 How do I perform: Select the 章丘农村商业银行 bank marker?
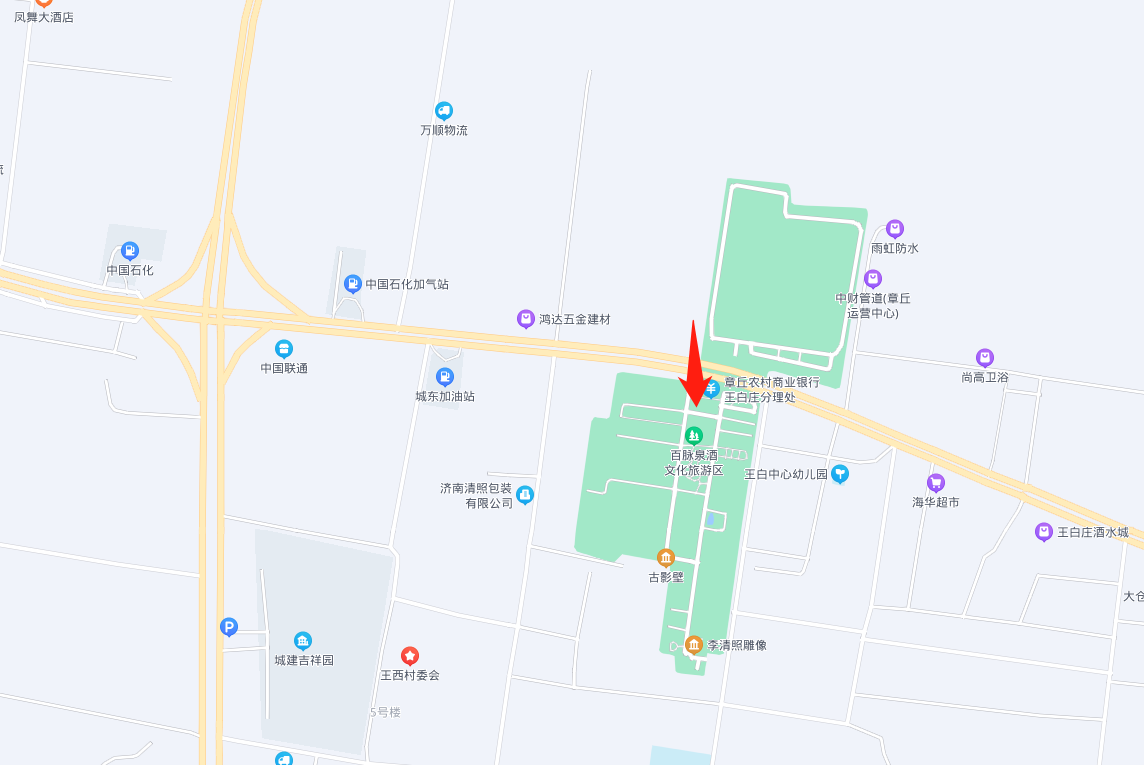pos(711,388)
